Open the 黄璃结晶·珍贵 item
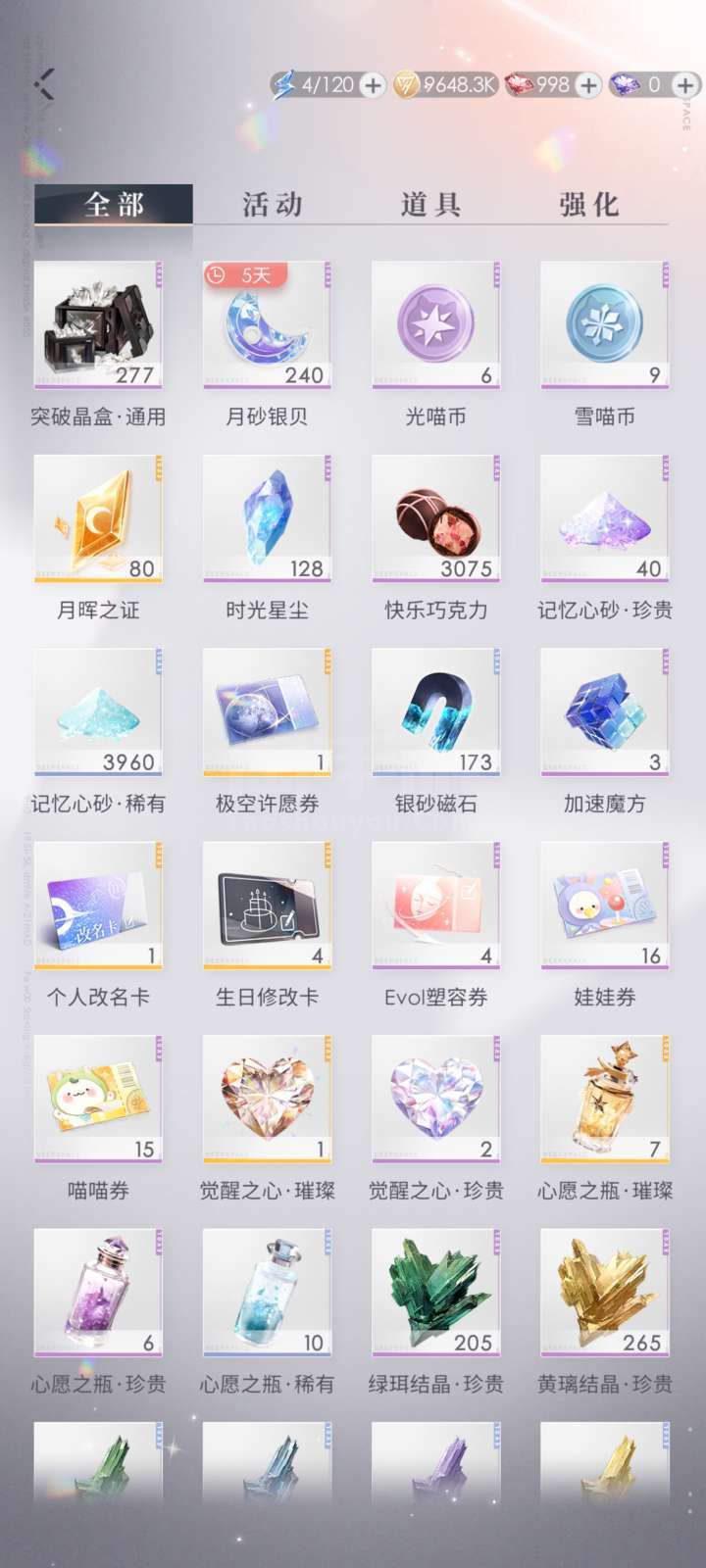The height and width of the screenshot is (1568, 706). coord(604,1292)
